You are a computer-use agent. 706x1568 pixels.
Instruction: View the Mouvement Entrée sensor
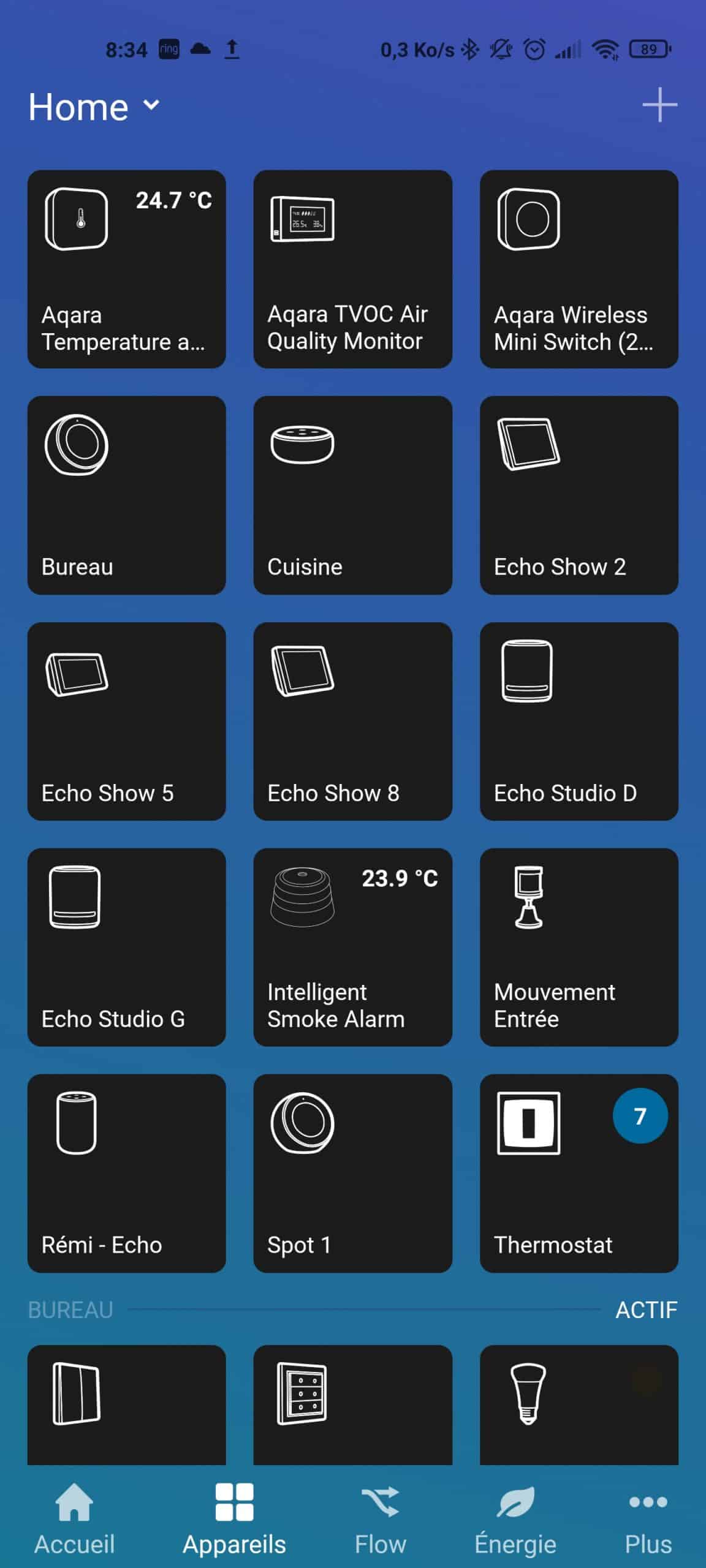pyautogui.click(x=579, y=947)
